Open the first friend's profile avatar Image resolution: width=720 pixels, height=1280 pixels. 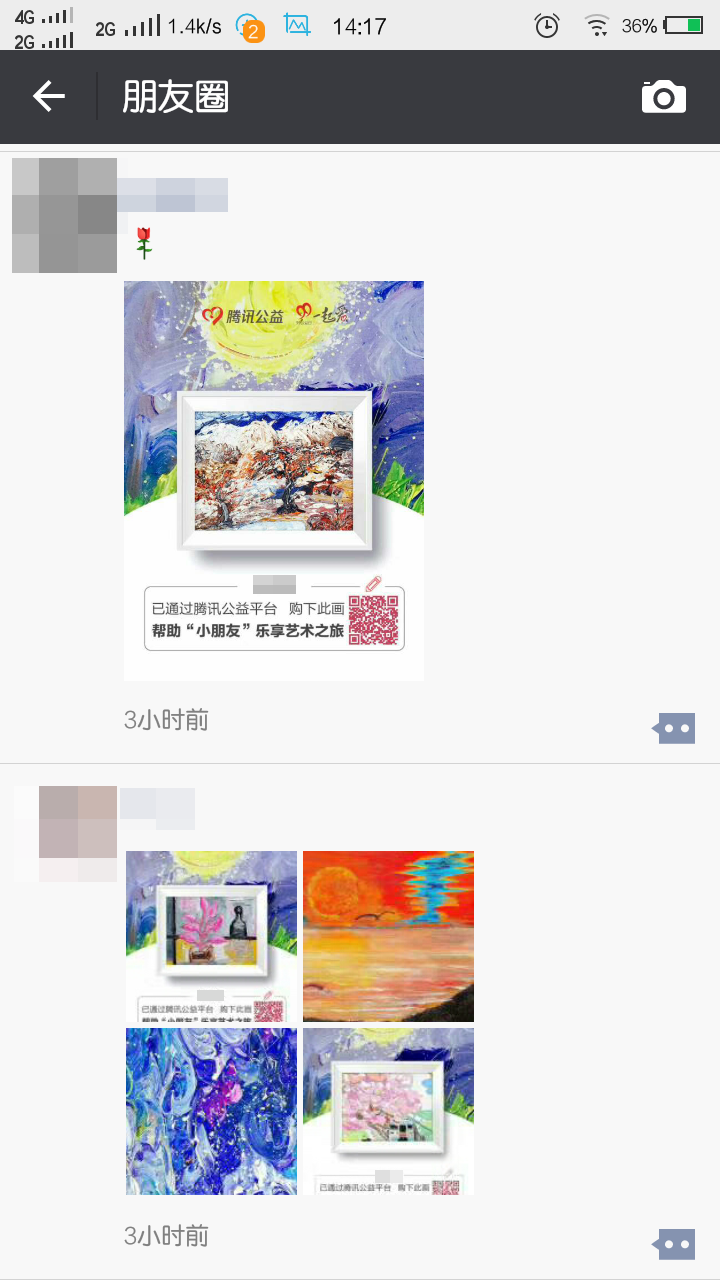pos(63,214)
